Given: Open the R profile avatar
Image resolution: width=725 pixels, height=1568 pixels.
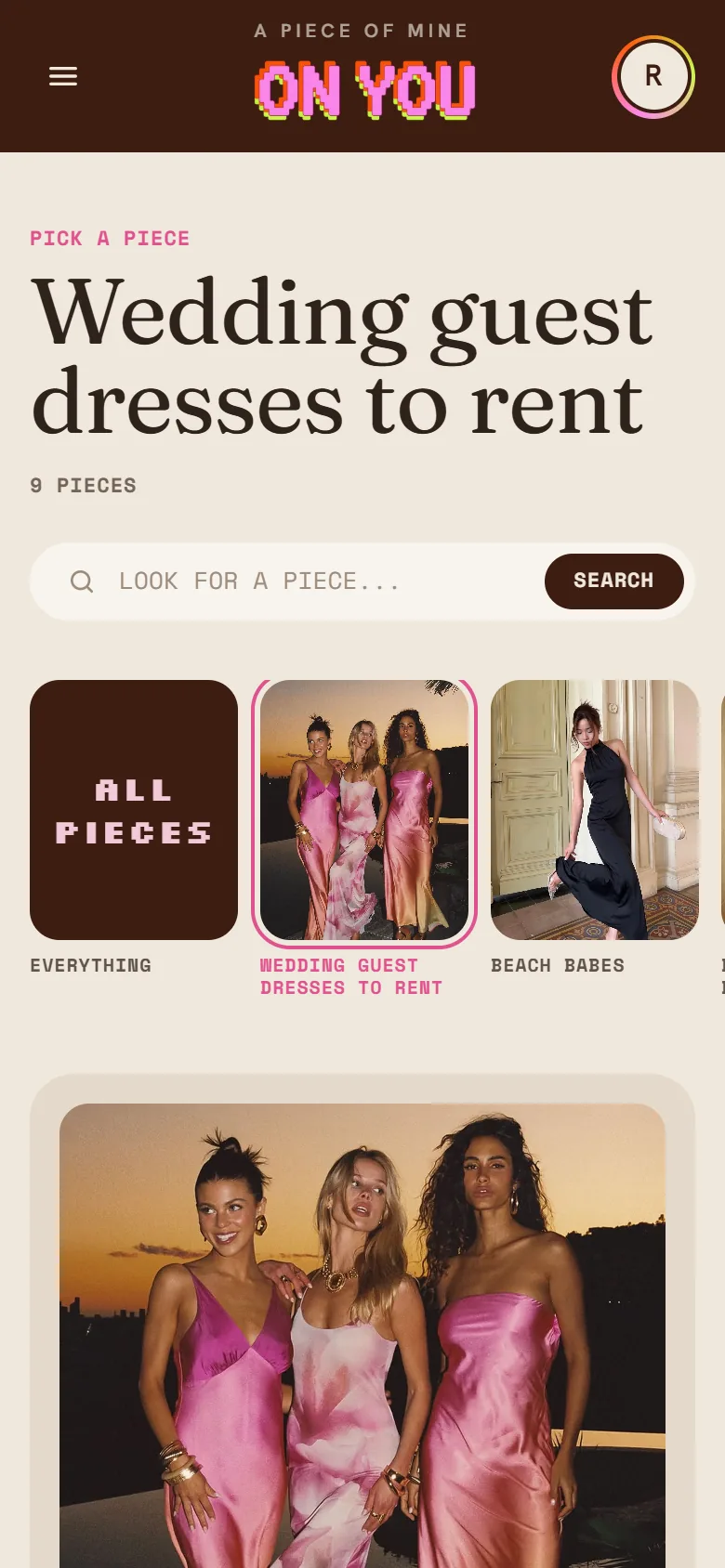Looking at the screenshot, I should point(653,76).
